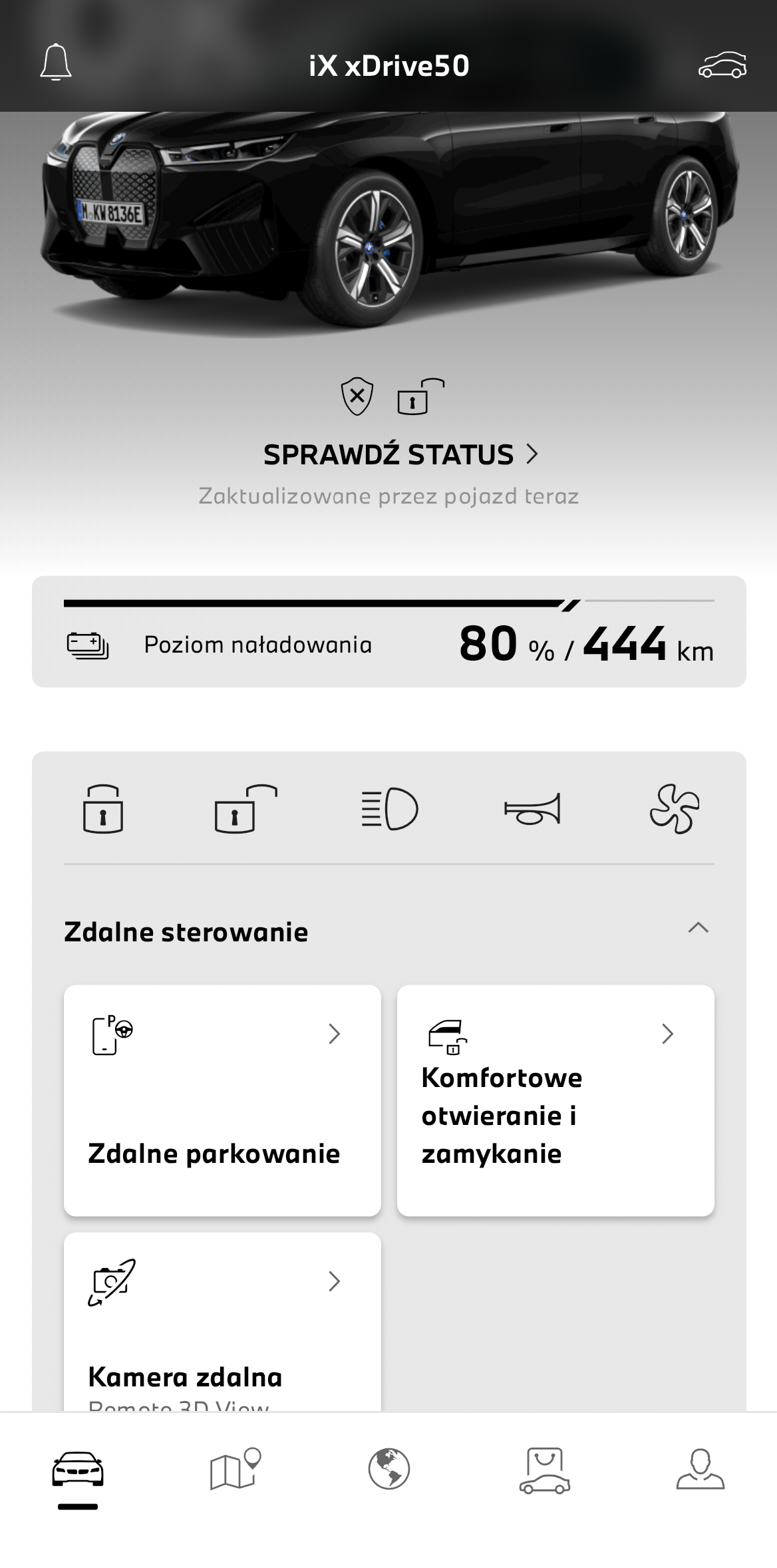Screen dimensions: 777x1568
Task: Switch to the map tab
Action: [234, 1469]
